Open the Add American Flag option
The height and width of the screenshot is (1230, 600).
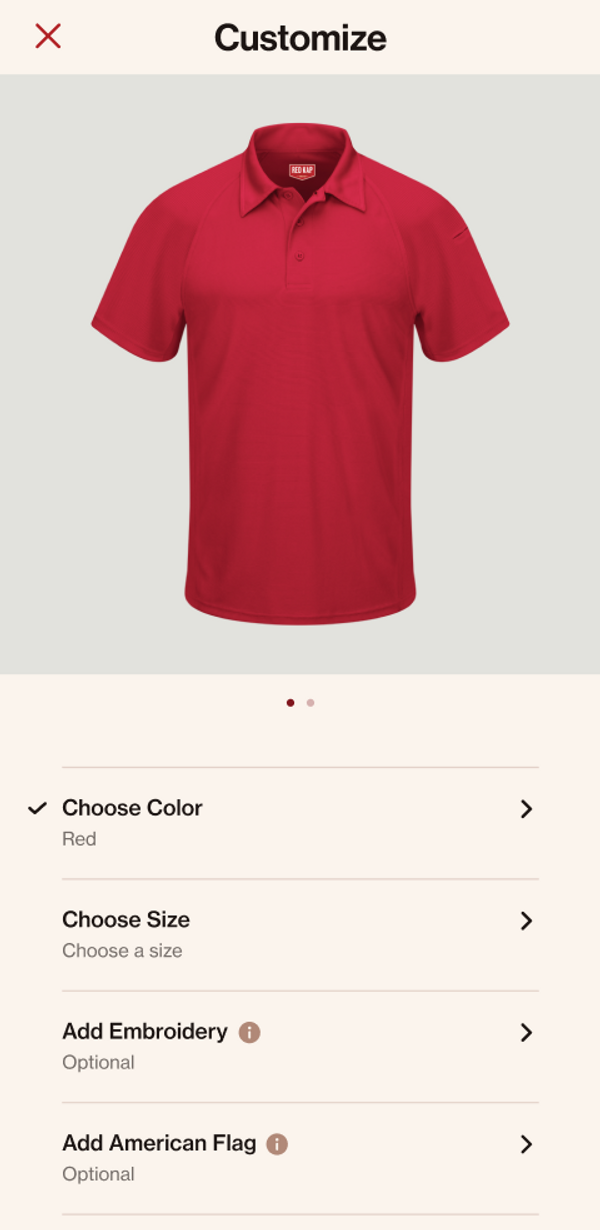pos(300,1158)
